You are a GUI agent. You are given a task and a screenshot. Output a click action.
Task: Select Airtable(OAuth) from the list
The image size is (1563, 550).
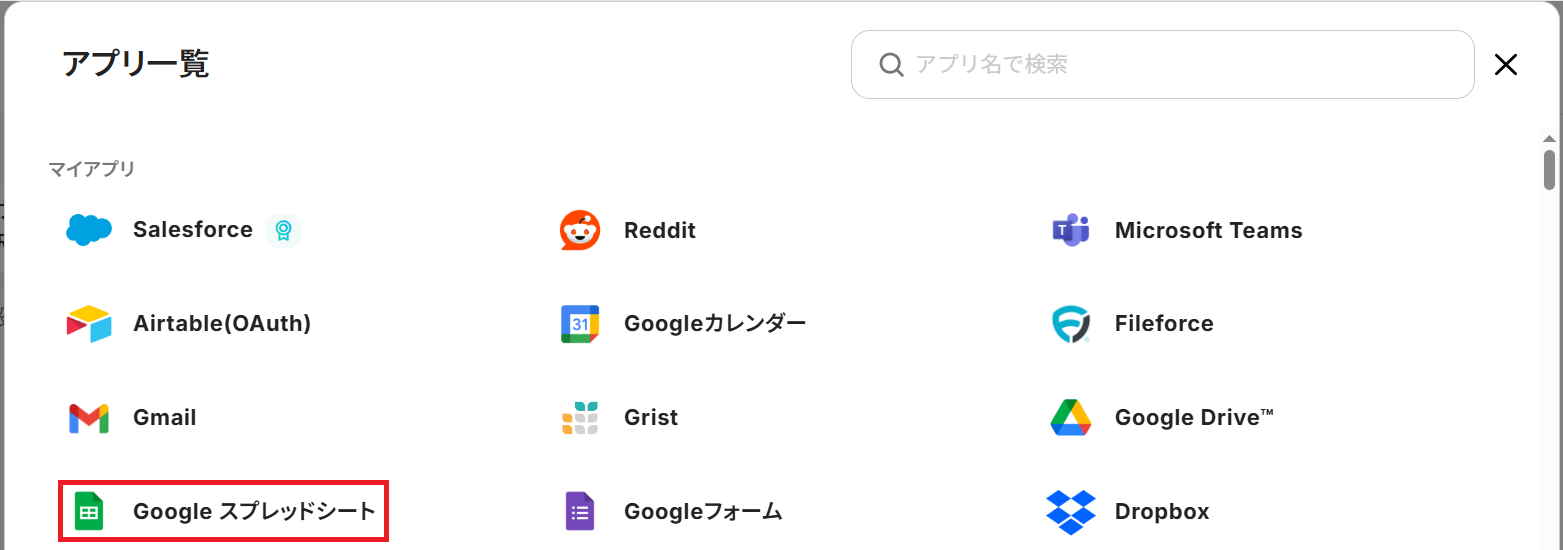pos(221,324)
